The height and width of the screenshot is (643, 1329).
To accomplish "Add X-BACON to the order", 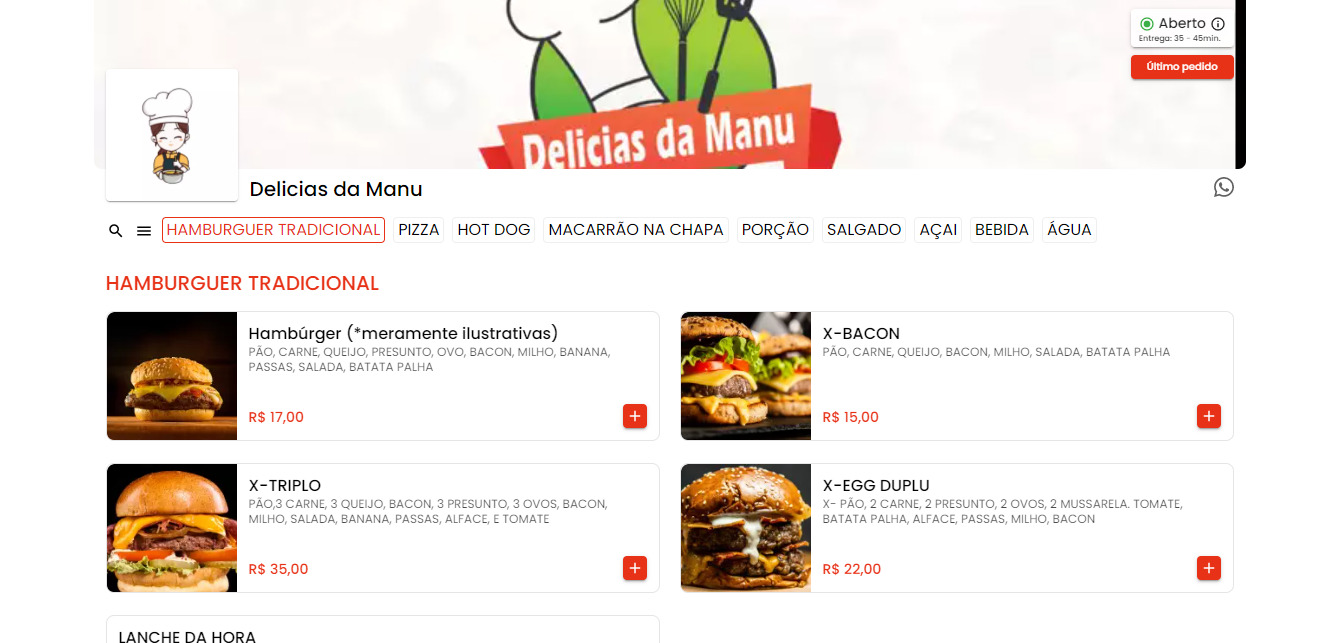I will 1208,416.
